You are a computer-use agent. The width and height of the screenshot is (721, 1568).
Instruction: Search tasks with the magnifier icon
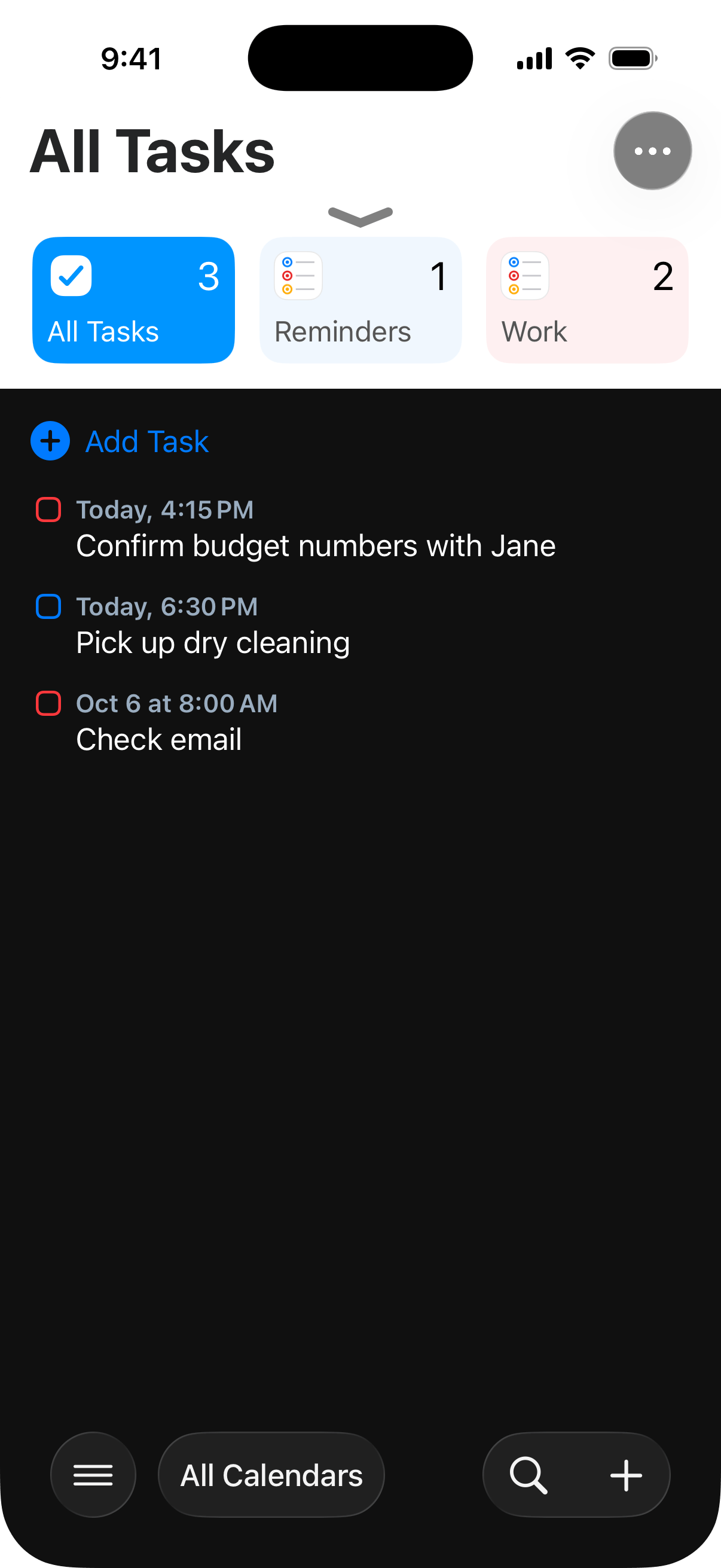pyautogui.click(x=528, y=1475)
